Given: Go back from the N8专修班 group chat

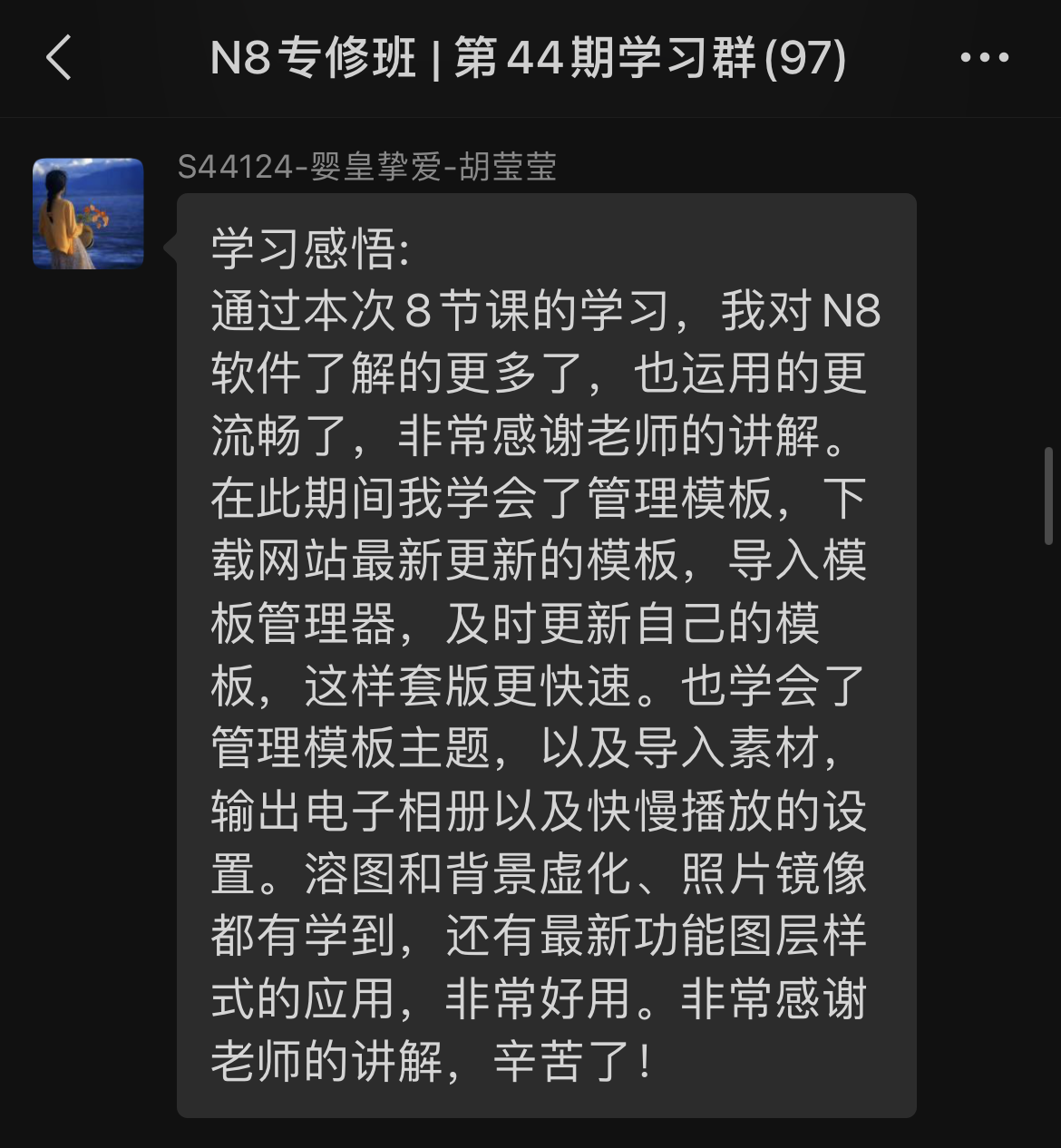Looking at the screenshot, I should [x=59, y=58].
